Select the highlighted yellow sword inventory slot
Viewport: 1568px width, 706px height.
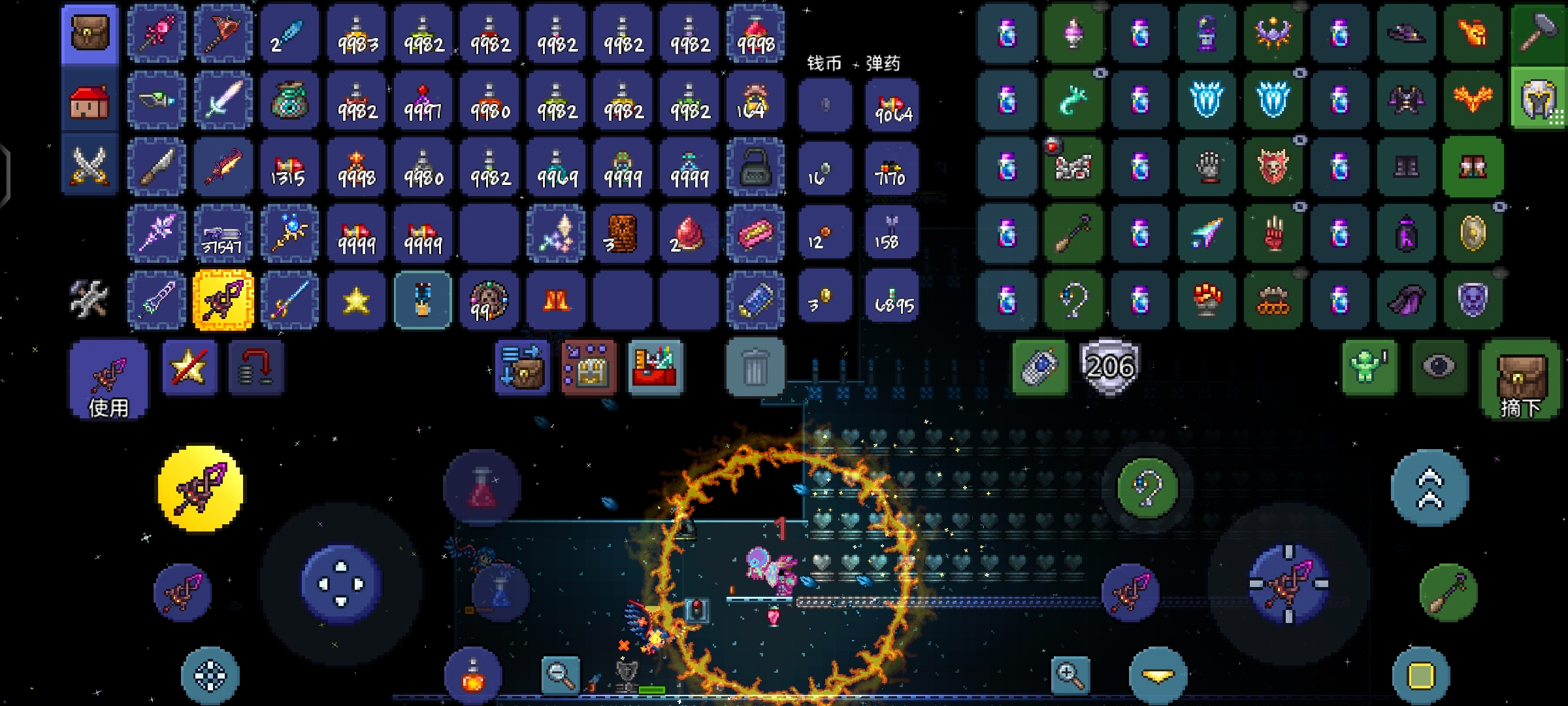click(223, 299)
